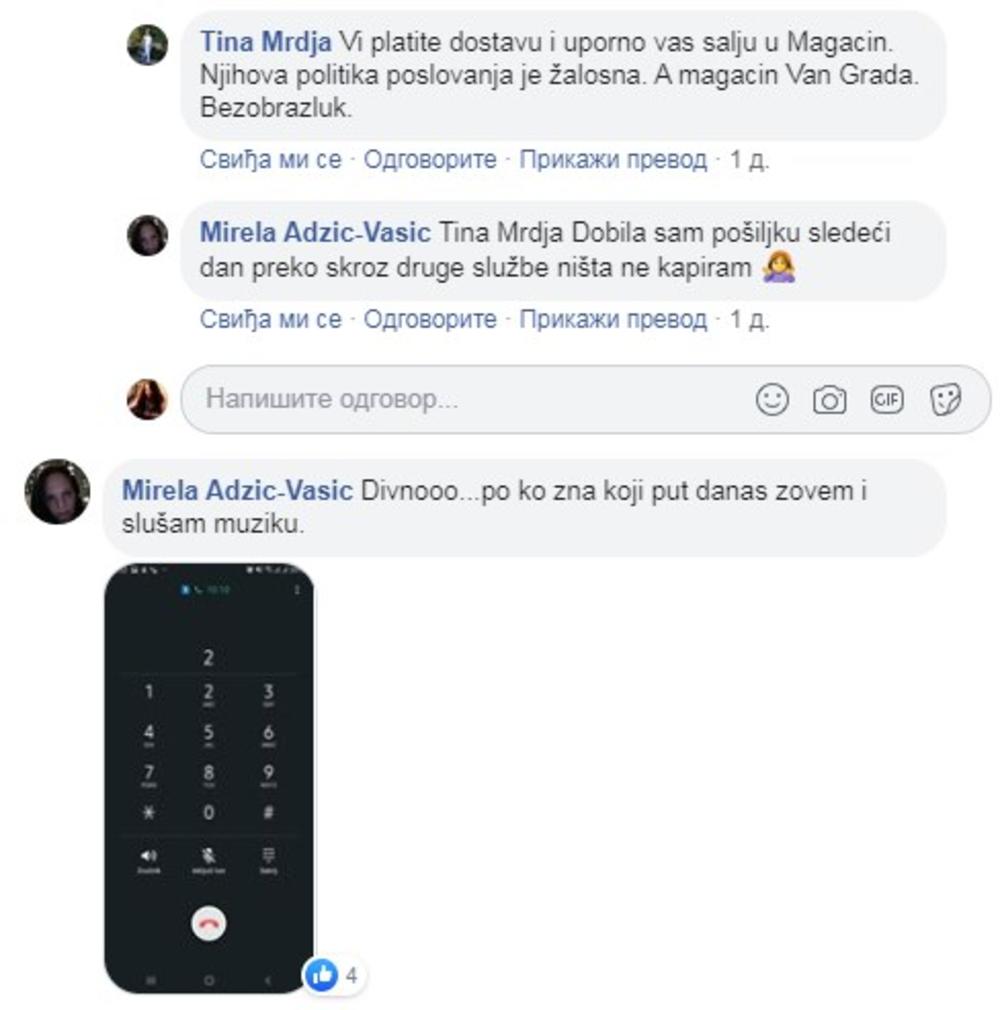Open the attached dialer screenshot image
This screenshot has height=1010, width=1000.
click(208, 778)
